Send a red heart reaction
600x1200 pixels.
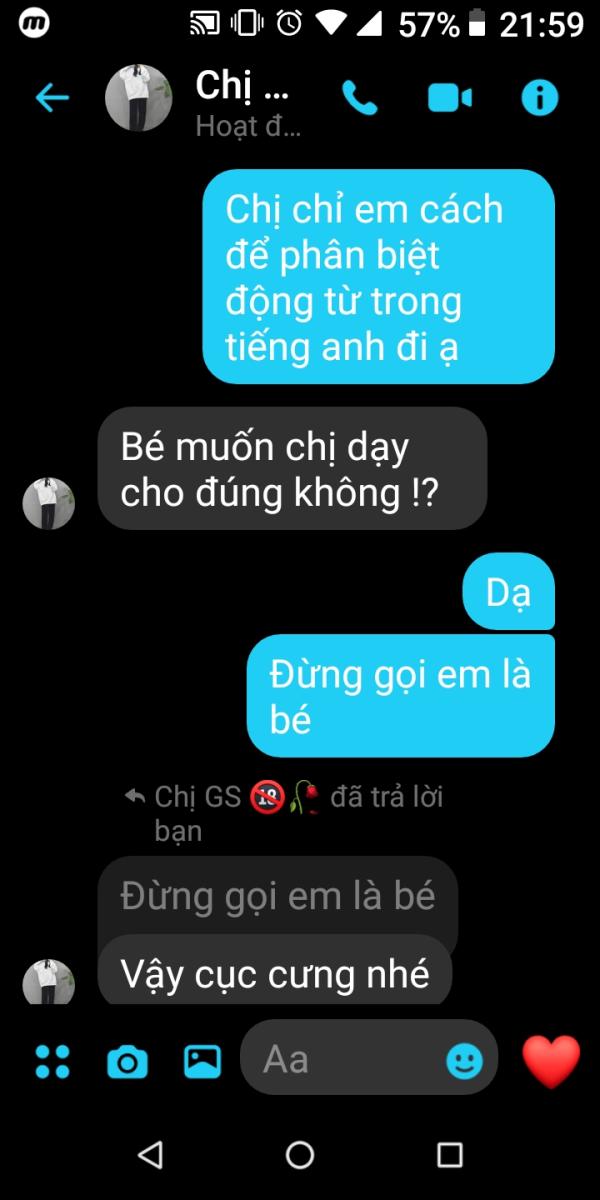coord(551,1060)
